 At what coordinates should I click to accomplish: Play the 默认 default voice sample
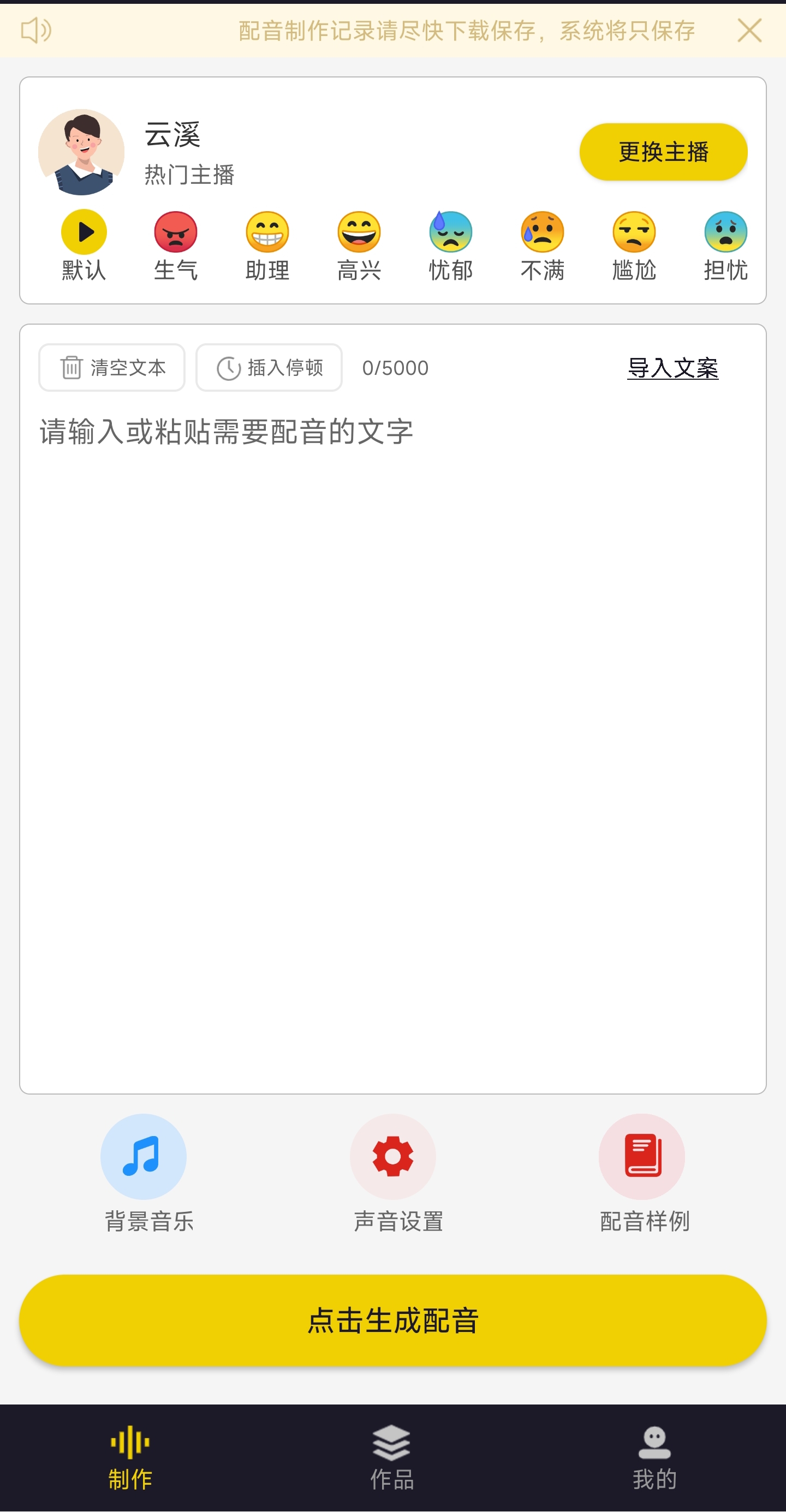(84, 232)
